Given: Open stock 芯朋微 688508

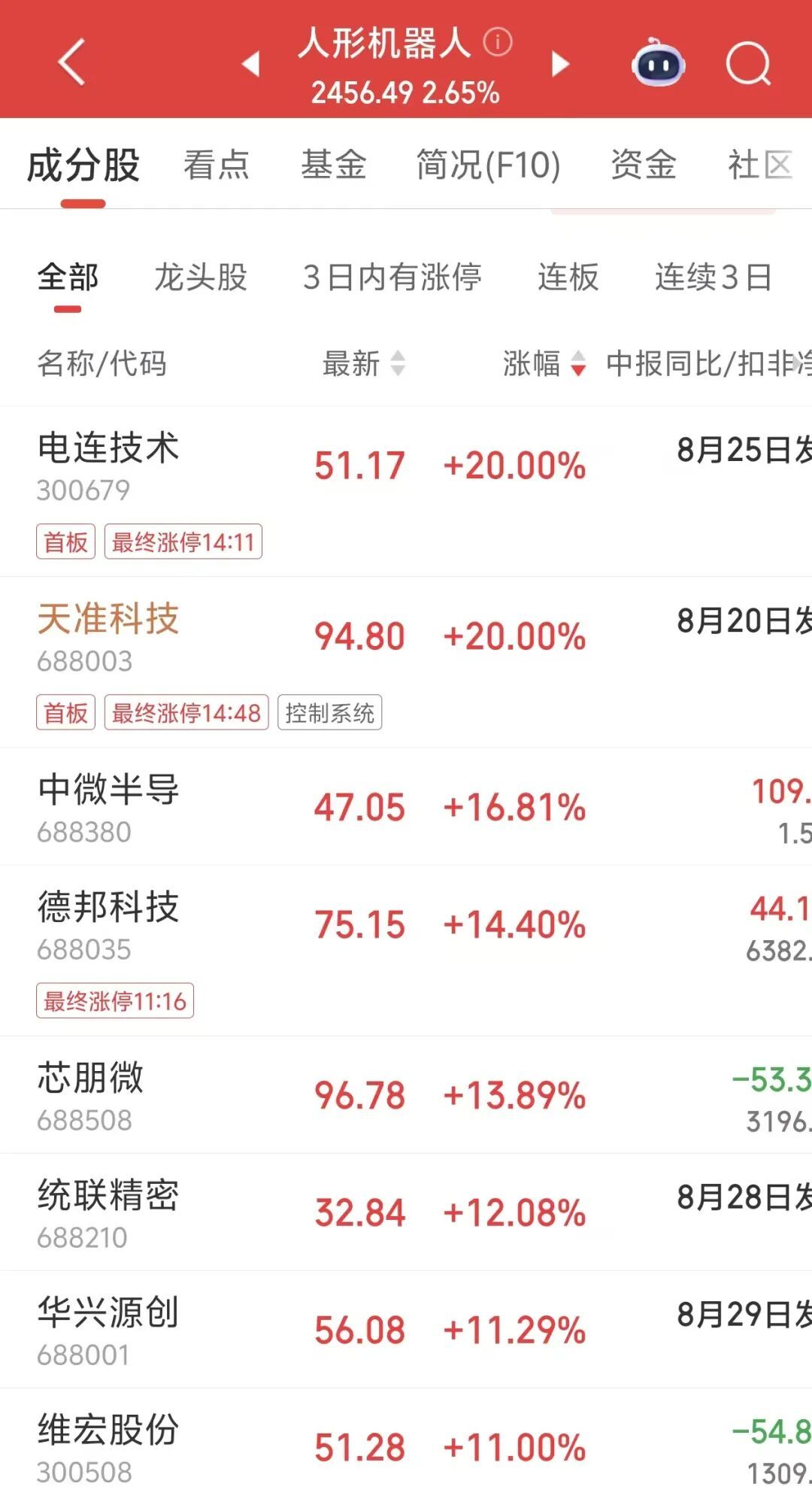Looking at the screenshot, I should 406,1095.
